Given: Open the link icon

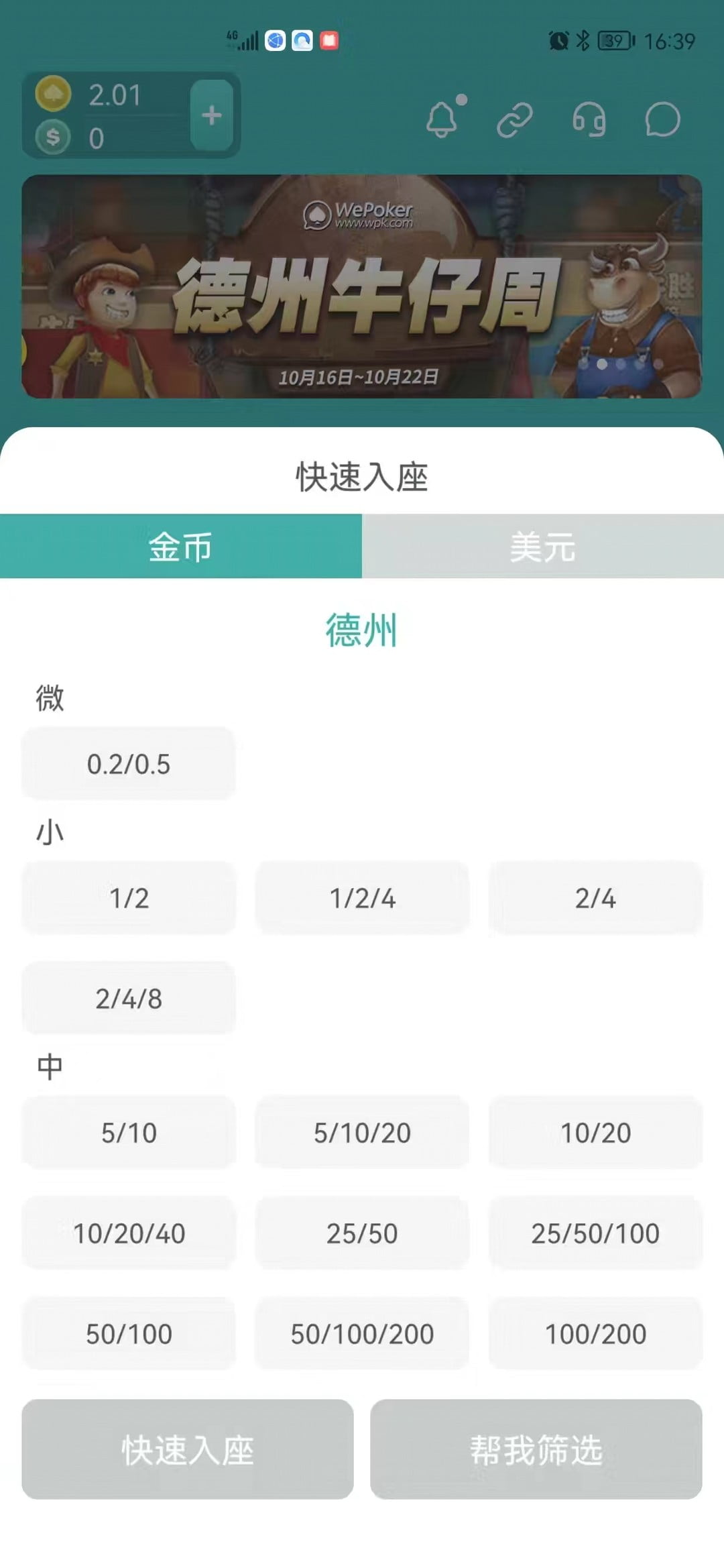Looking at the screenshot, I should point(515,121).
